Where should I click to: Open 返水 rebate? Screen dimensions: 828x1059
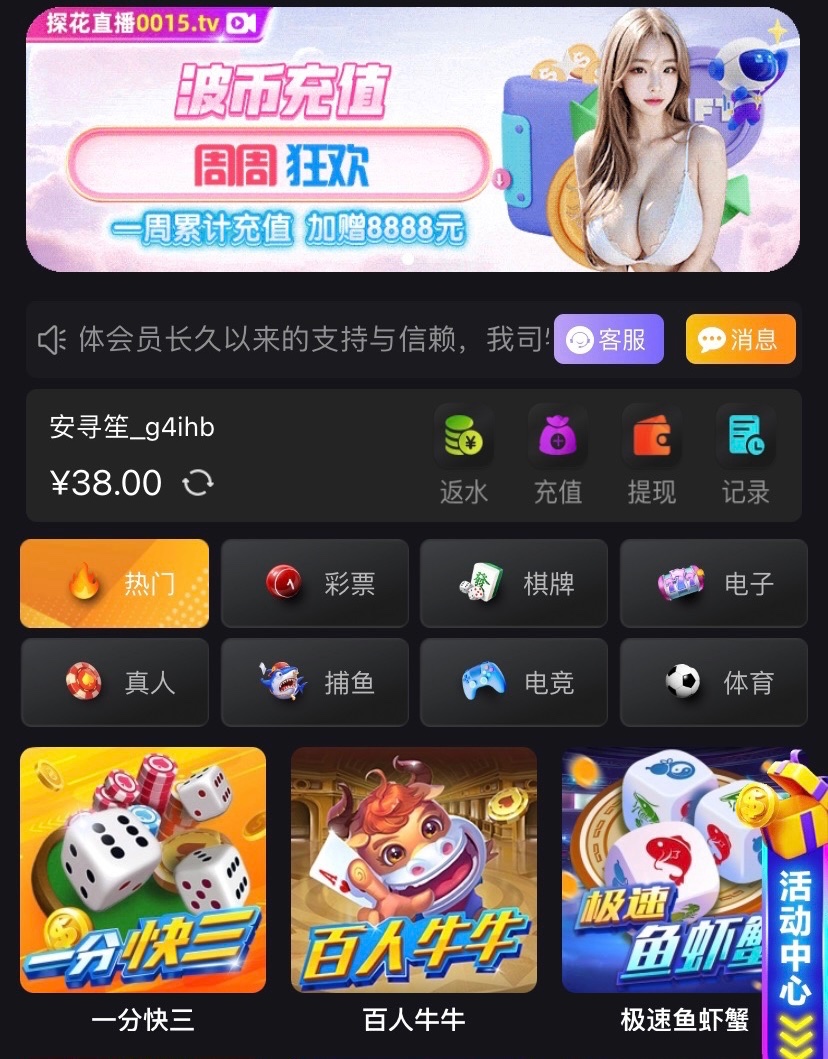point(463,456)
